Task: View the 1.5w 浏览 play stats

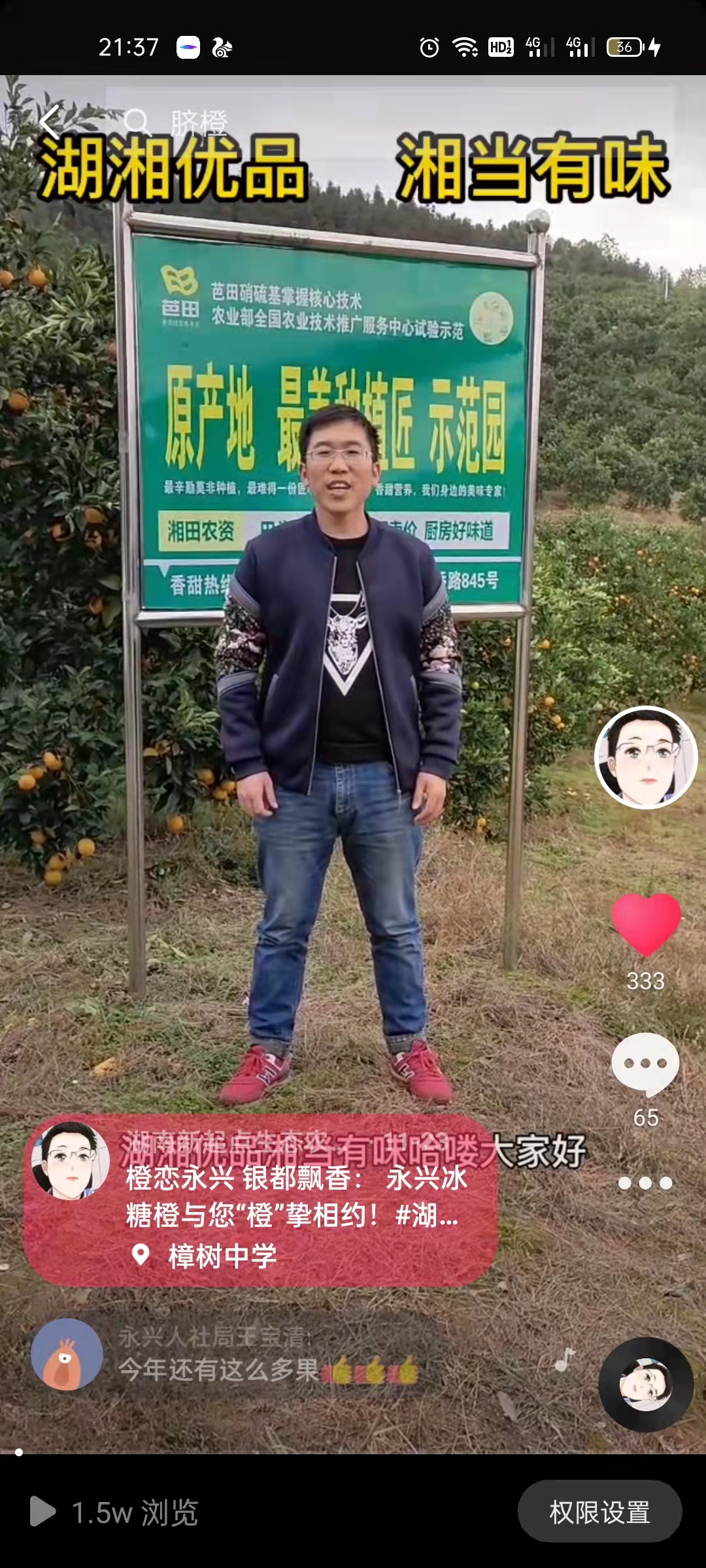Action: [x=115, y=1512]
